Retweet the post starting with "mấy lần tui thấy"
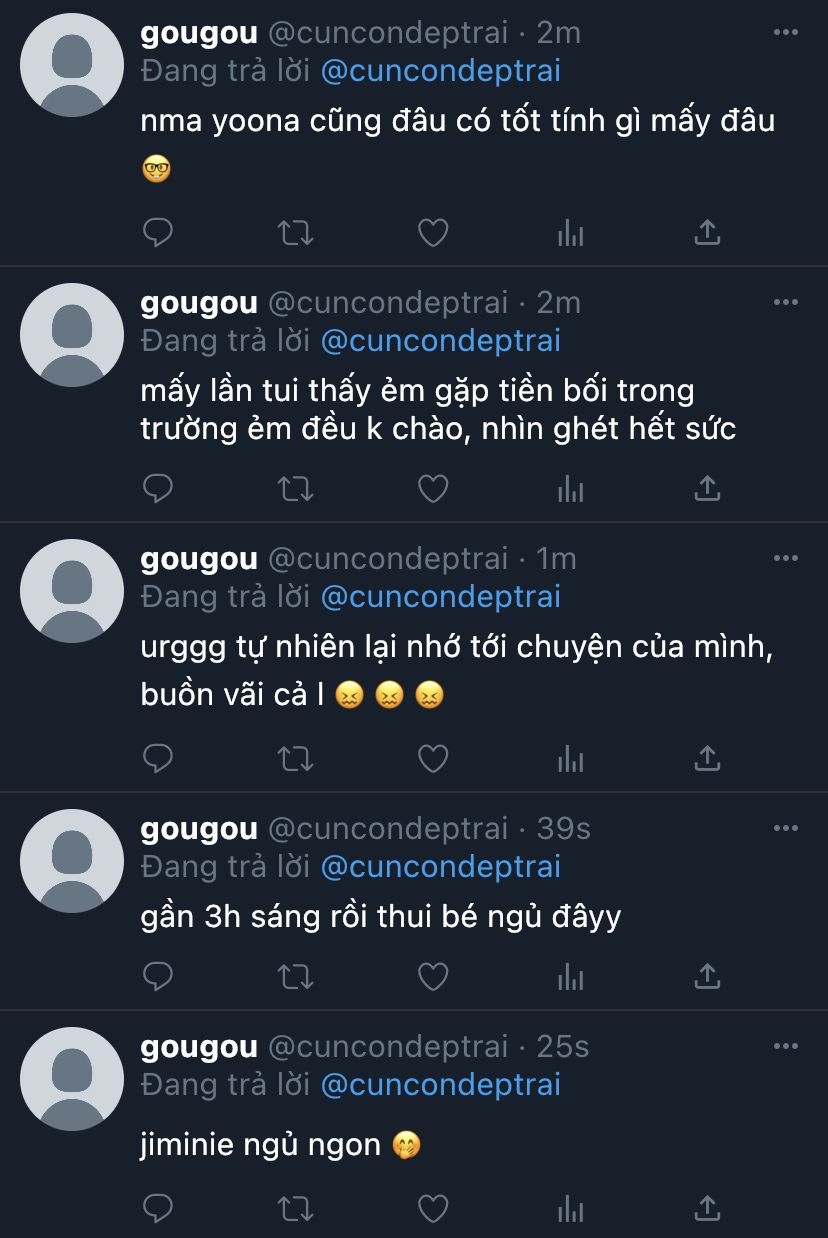This screenshot has height=1238, width=828. (x=295, y=488)
